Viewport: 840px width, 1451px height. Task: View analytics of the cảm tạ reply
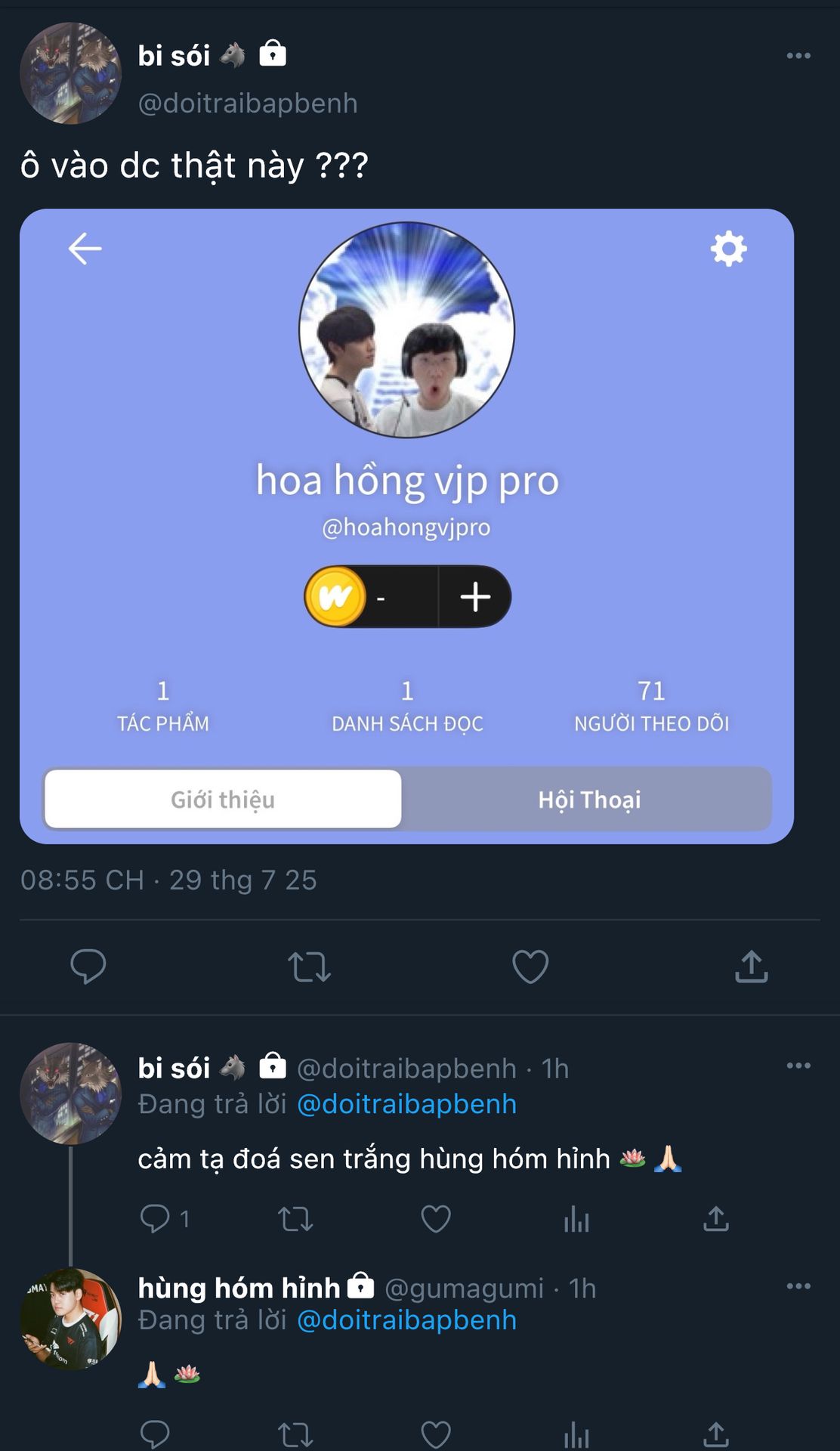click(x=576, y=1218)
